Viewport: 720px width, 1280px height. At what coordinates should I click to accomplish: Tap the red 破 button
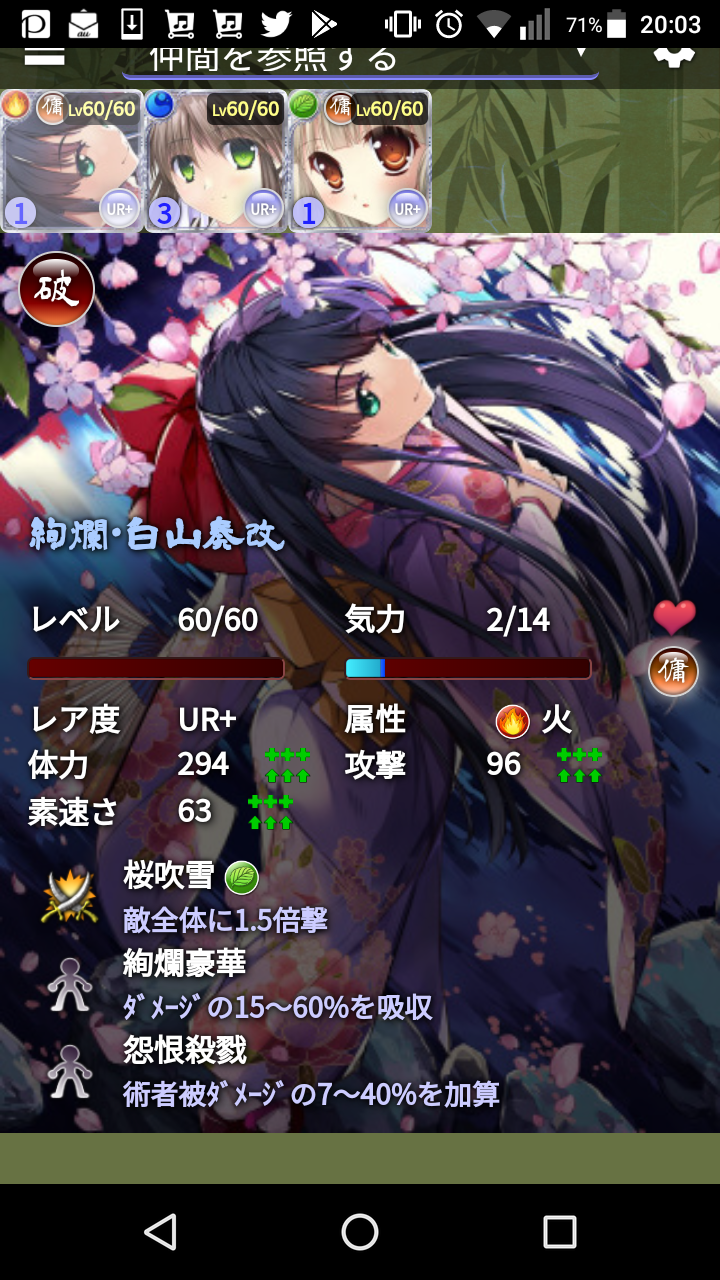pos(57,290)
